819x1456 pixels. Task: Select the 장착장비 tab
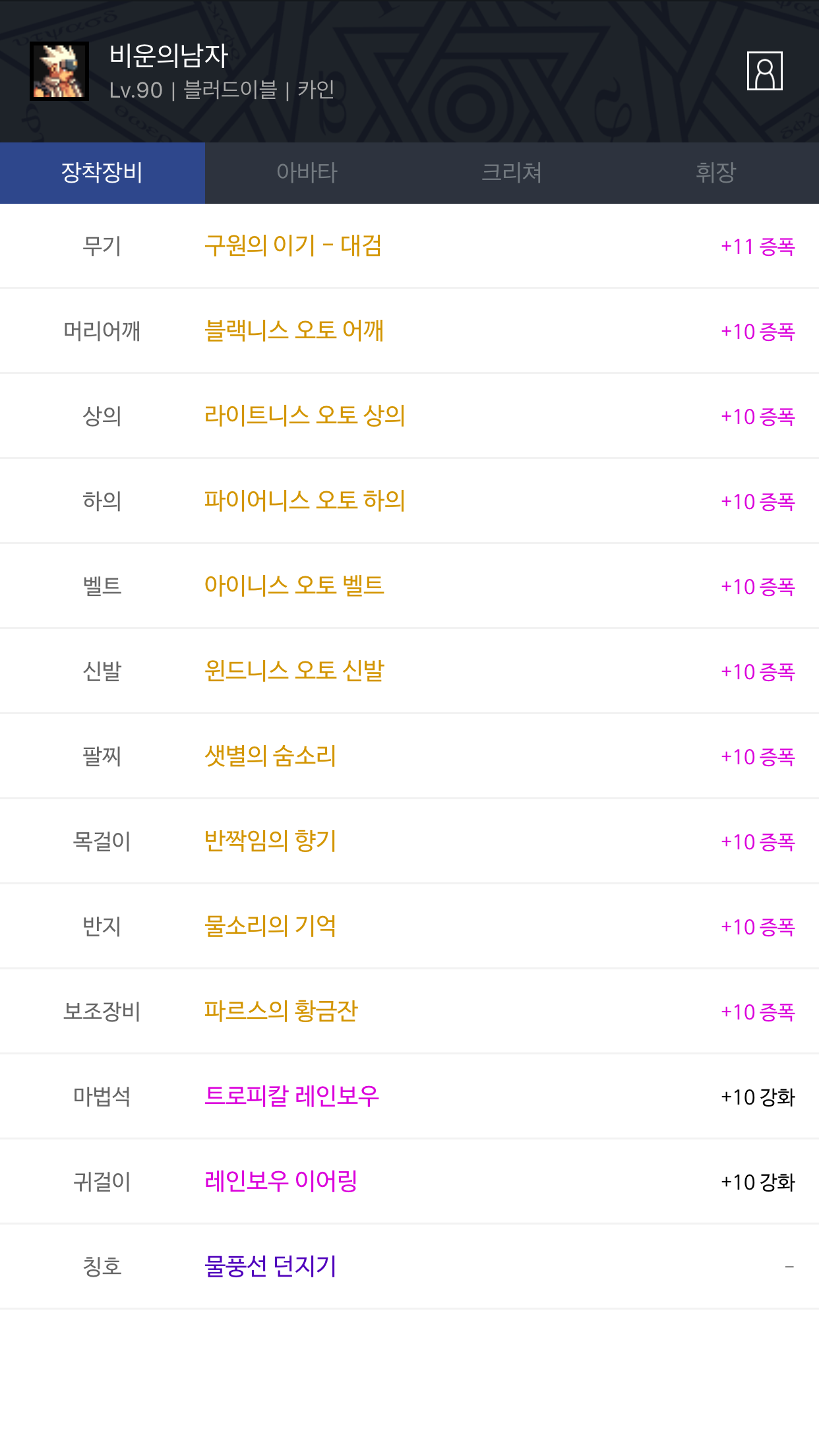tap(102, 173)
